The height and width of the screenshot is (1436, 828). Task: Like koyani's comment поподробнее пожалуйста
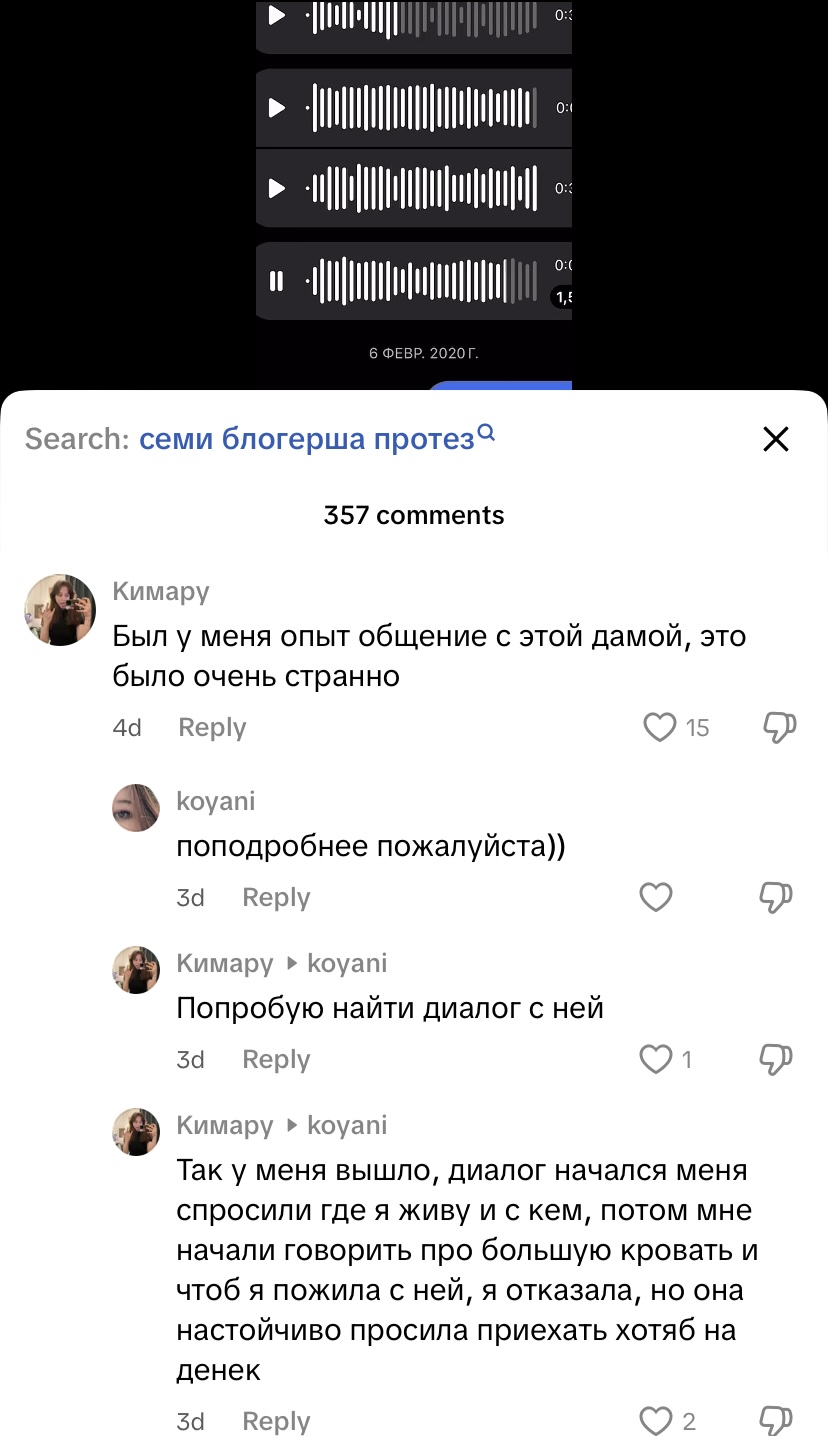(x=656, y=897)
